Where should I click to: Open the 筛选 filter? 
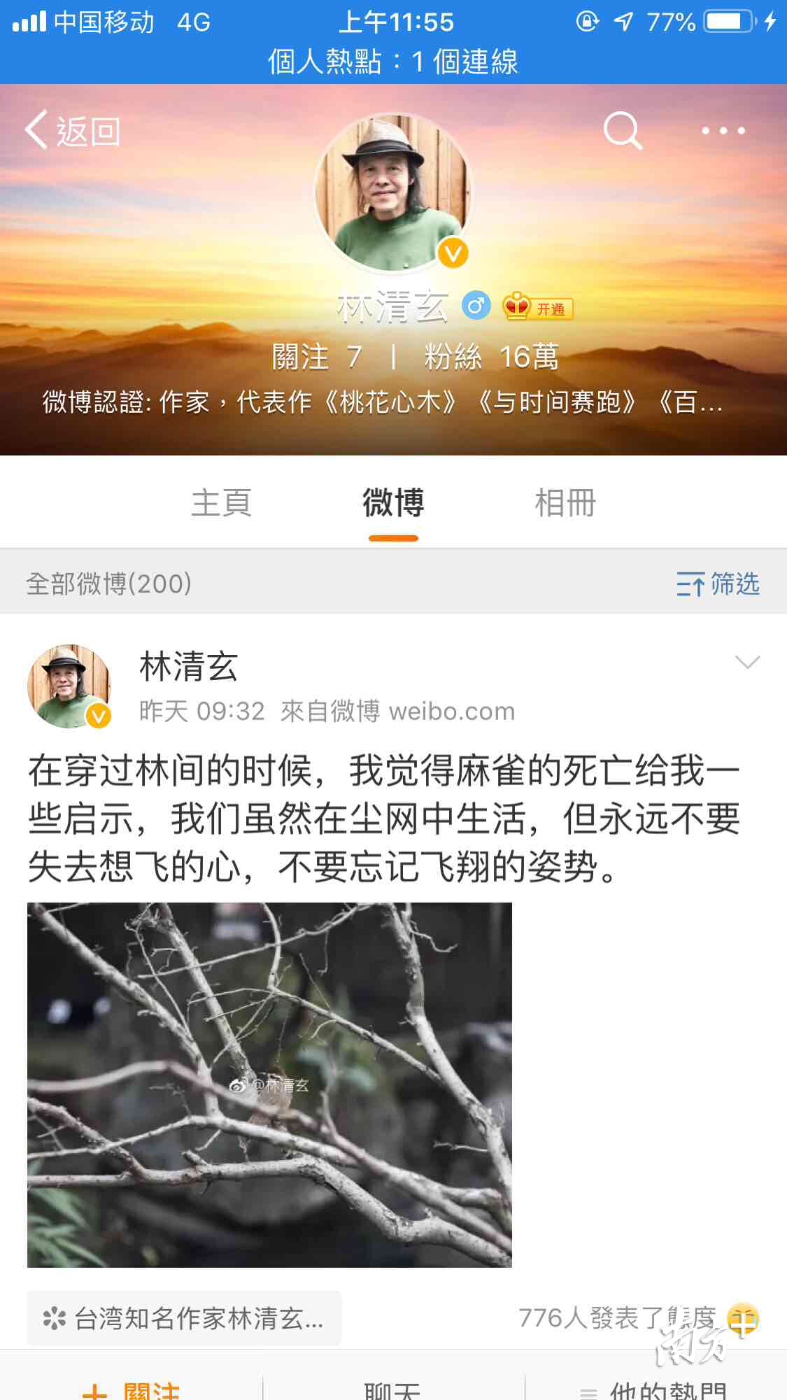718,584
